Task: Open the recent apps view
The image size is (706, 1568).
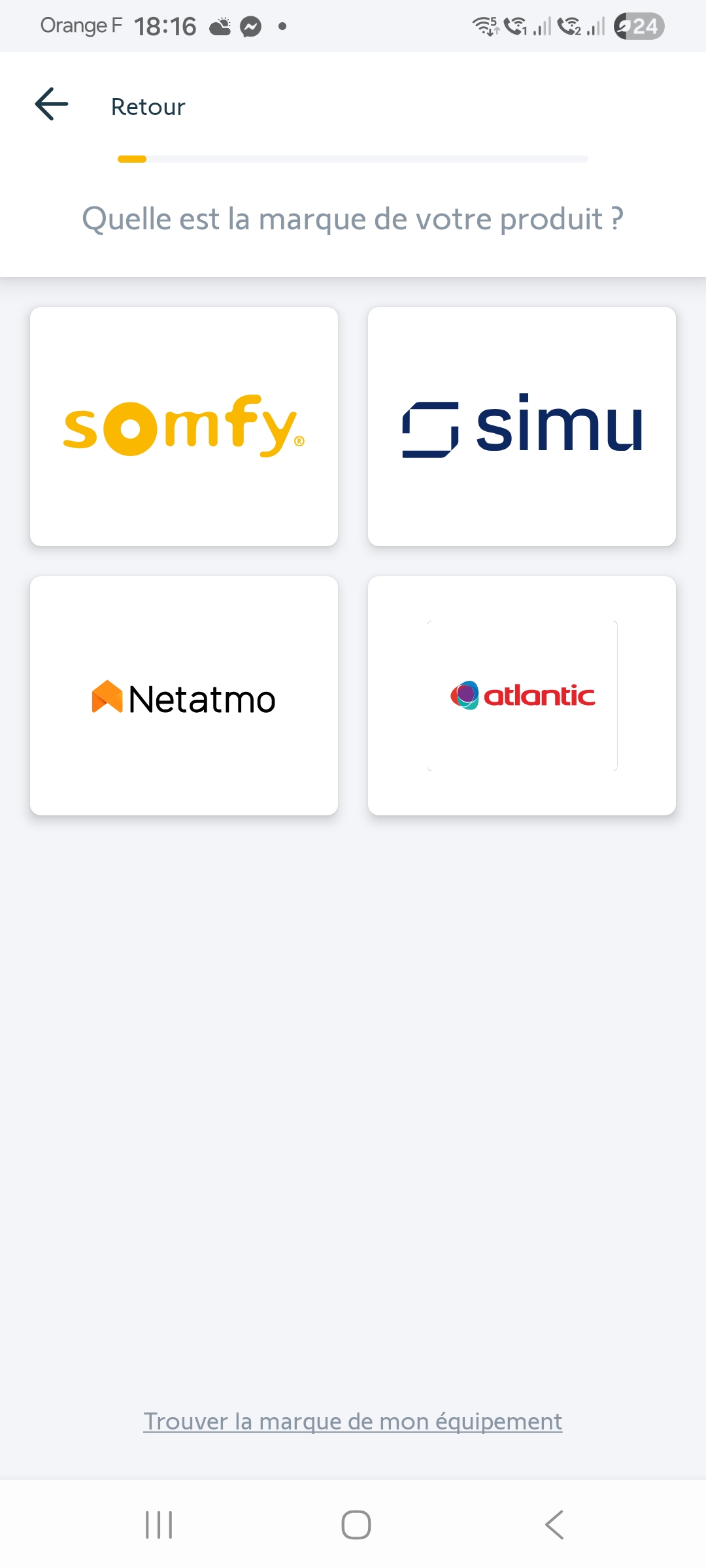Action: click(159, 1525)
